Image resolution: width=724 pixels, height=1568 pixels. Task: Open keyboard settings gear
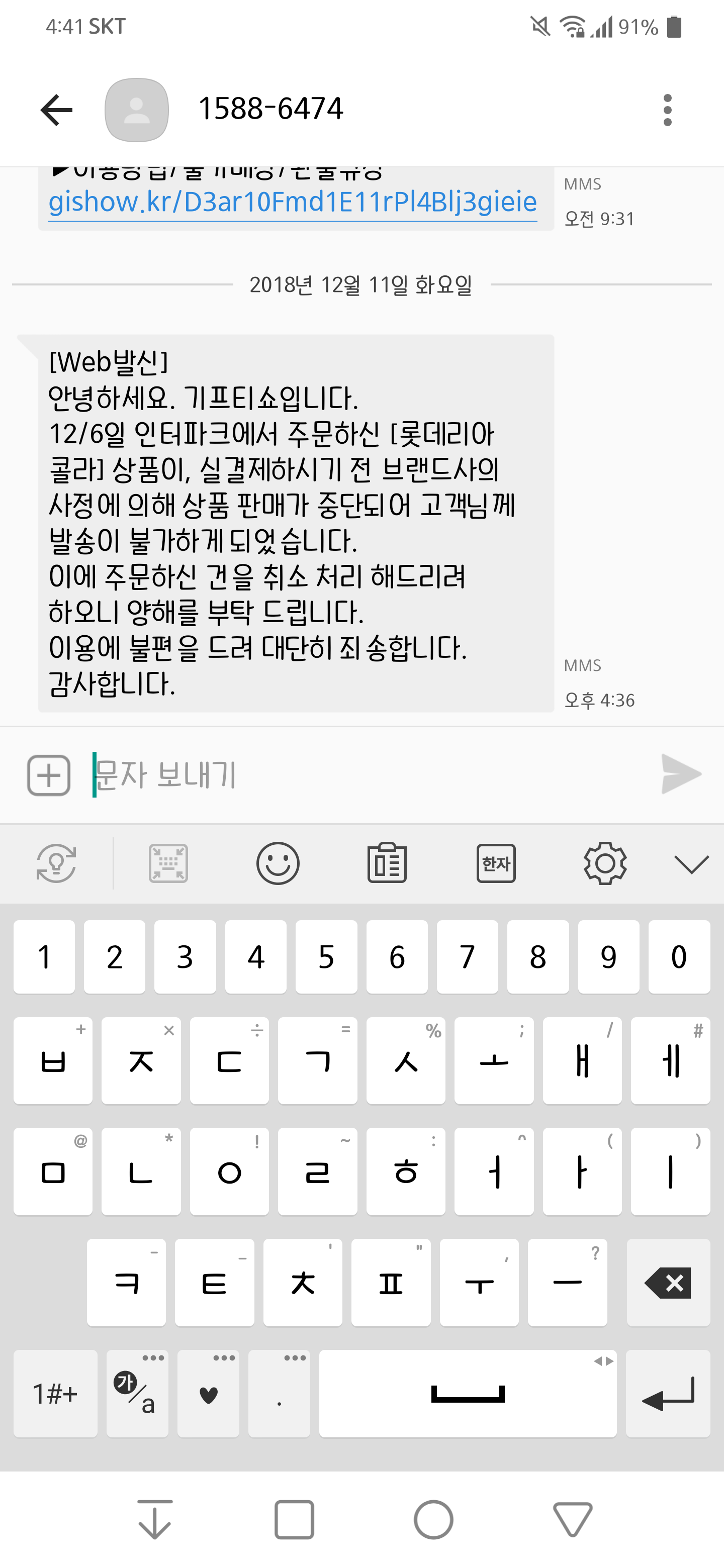coord(605,863)
